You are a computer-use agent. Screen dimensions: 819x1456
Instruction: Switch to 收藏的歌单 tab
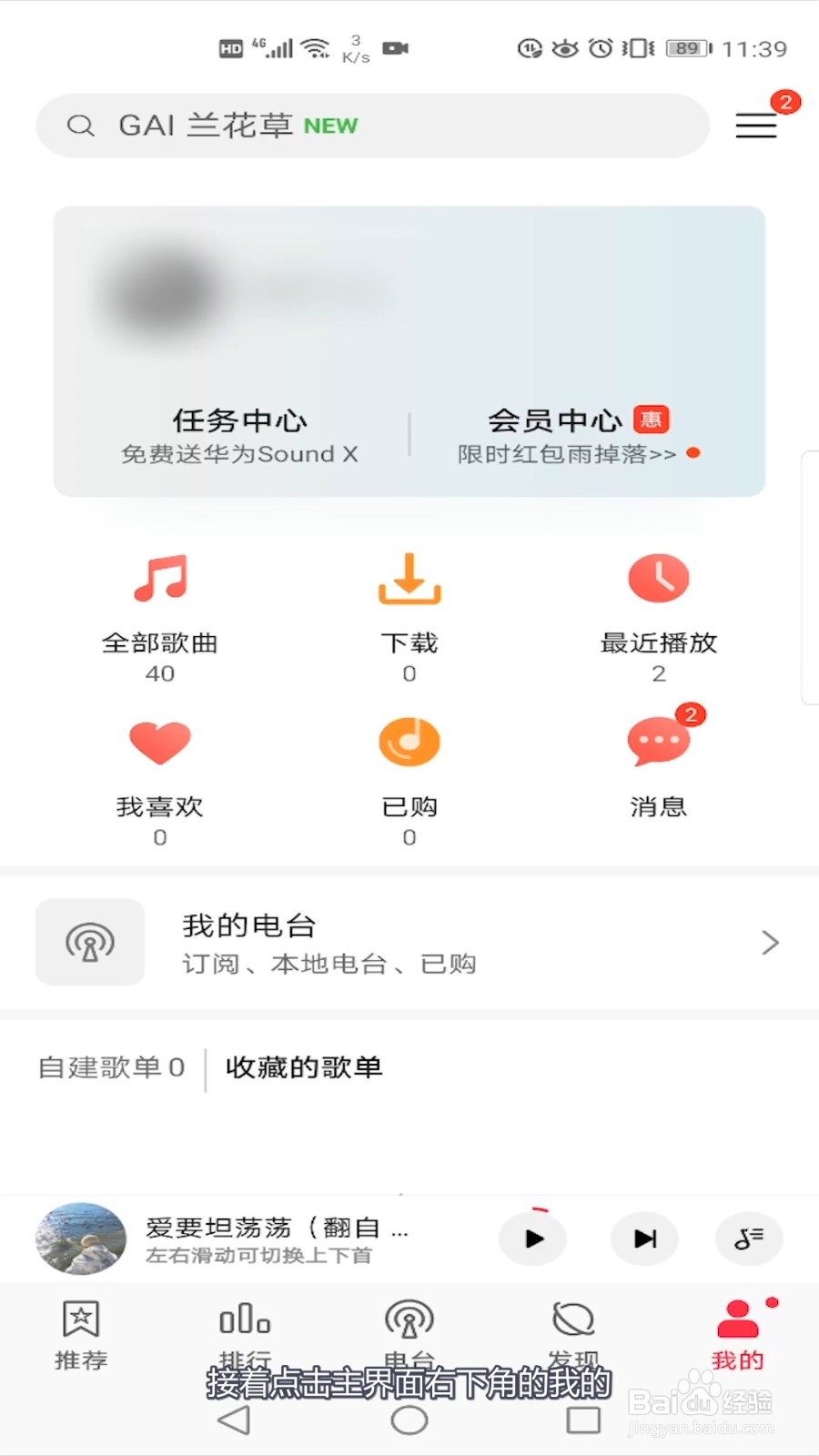(x=304, y=1067)
